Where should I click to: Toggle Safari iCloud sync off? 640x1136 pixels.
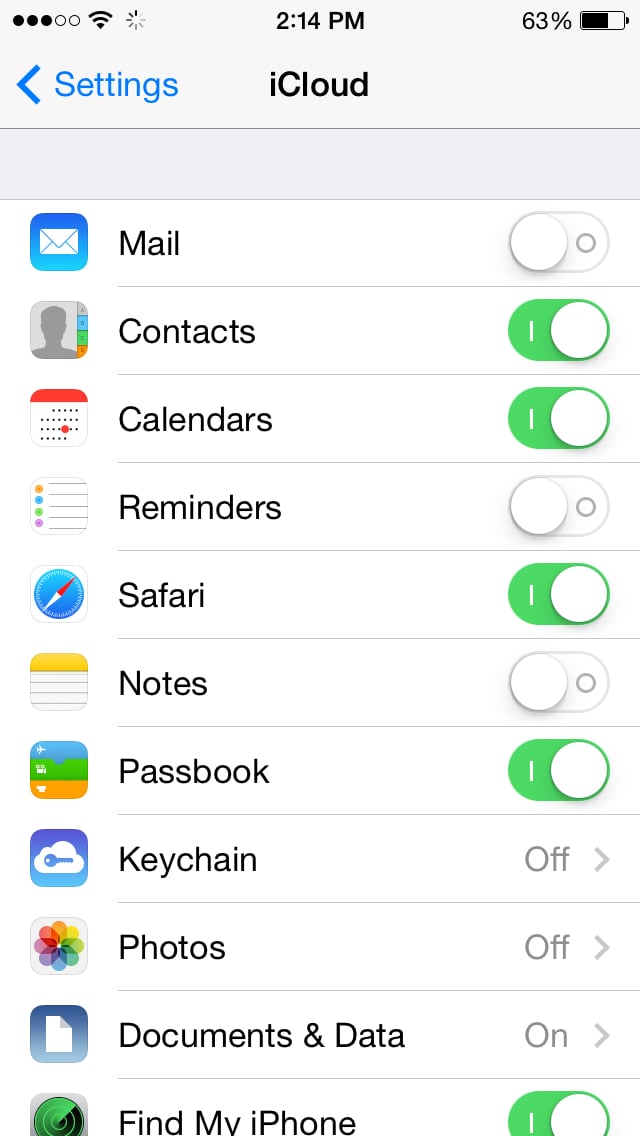[x=558, y=595]
